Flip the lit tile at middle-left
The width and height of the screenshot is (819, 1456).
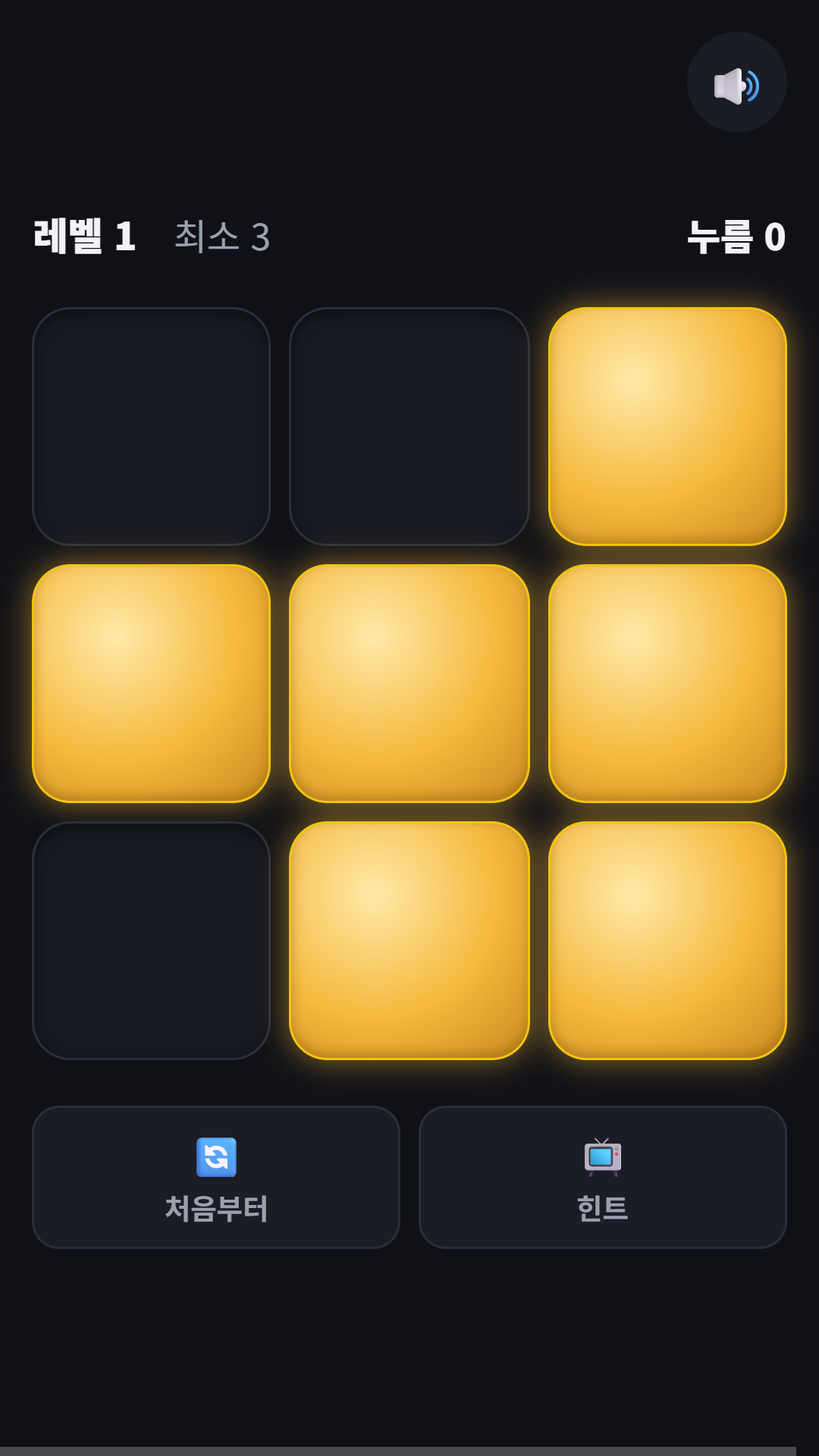coord(151,683)
